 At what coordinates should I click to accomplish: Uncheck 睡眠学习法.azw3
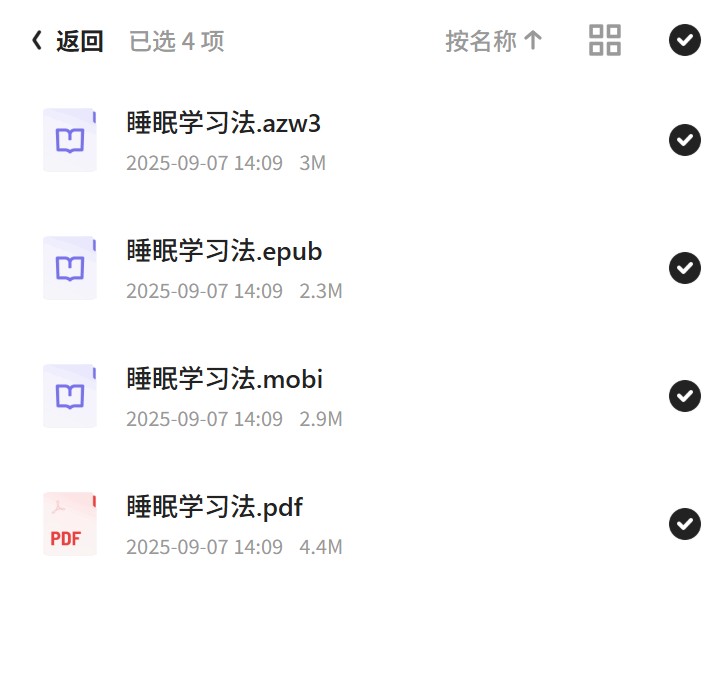[684, 140]
